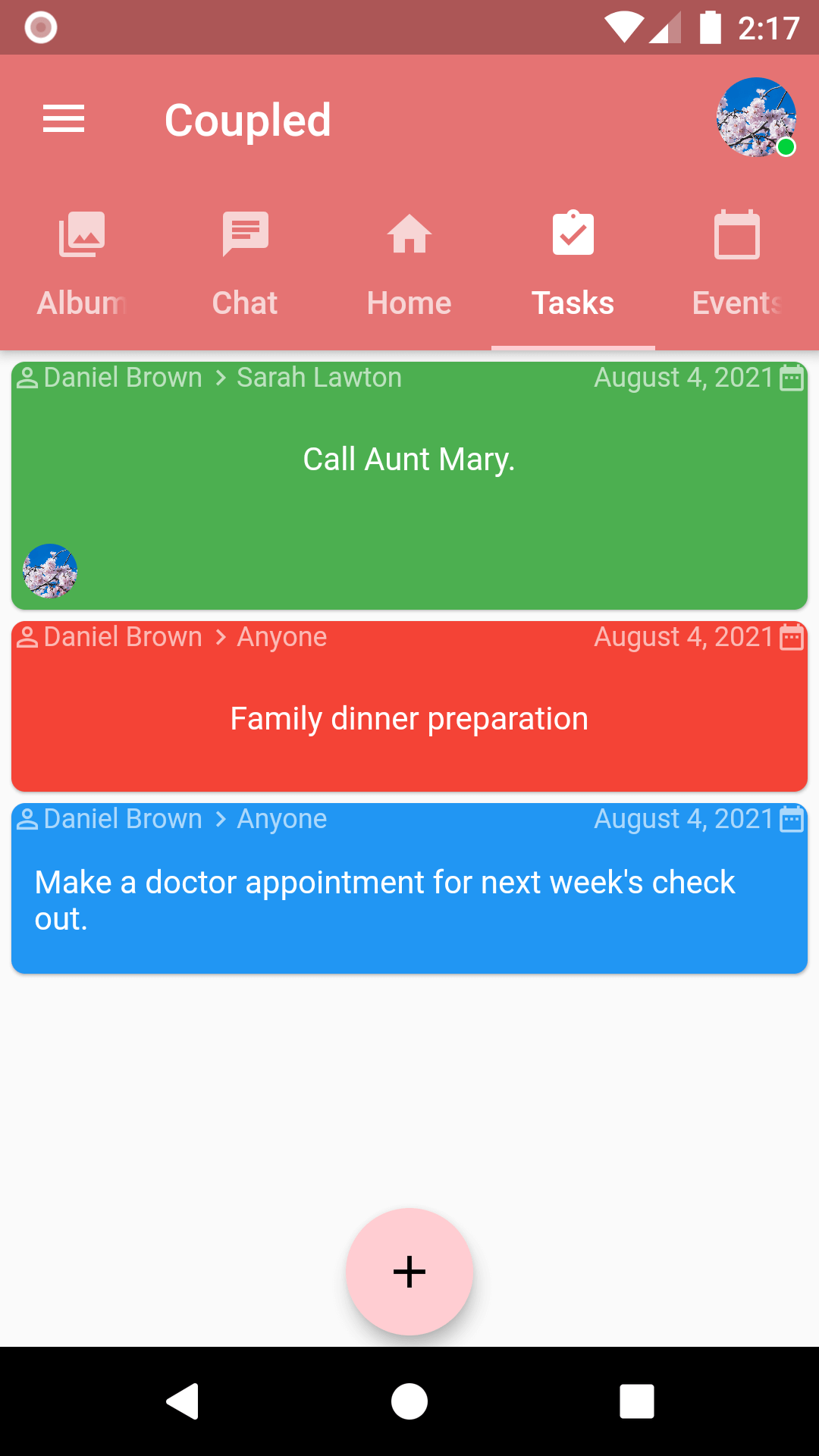The image size is (819, 1456).
Task: Open the Family dinner preparation task
Action: (409, 717)
